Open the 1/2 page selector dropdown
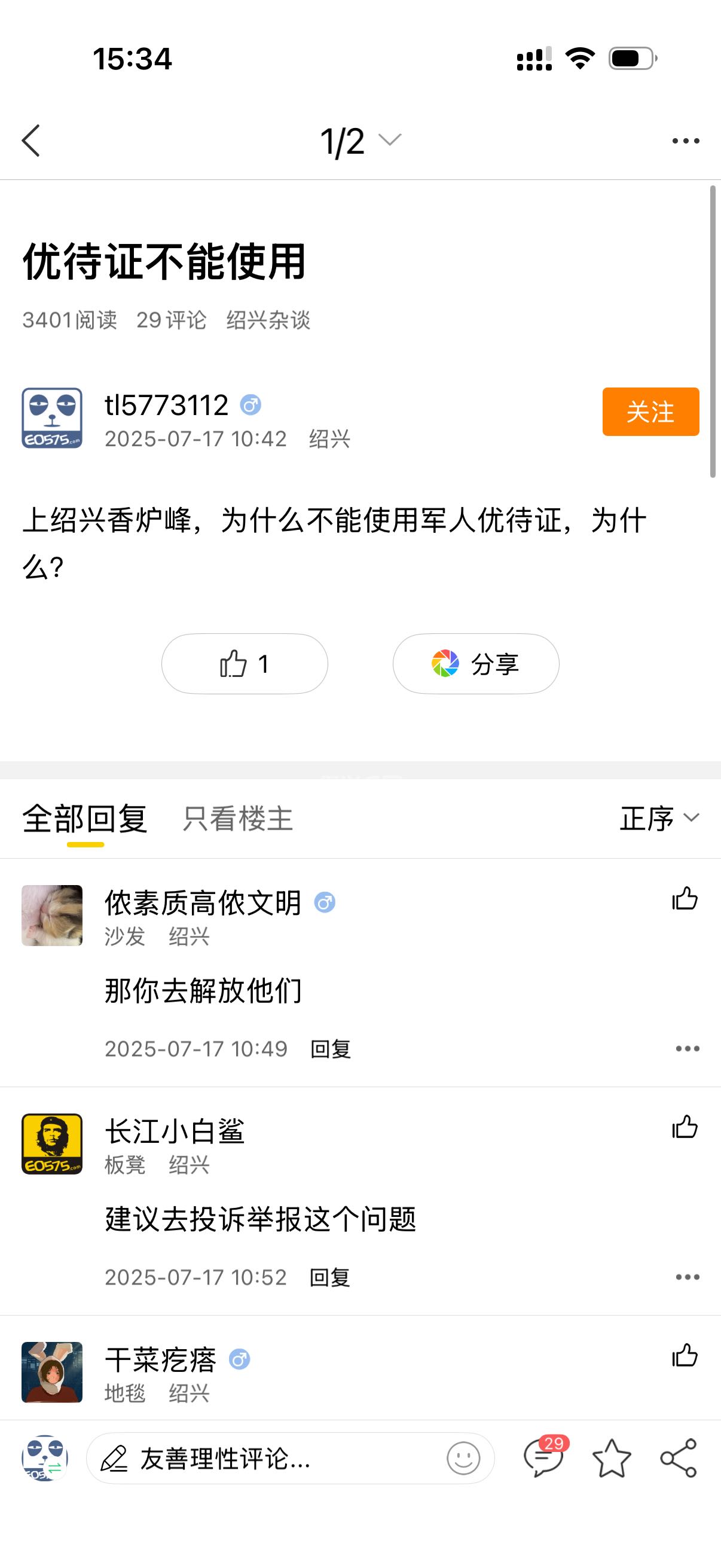Screen dimensions: 721x1568 (x=360, y=141)
